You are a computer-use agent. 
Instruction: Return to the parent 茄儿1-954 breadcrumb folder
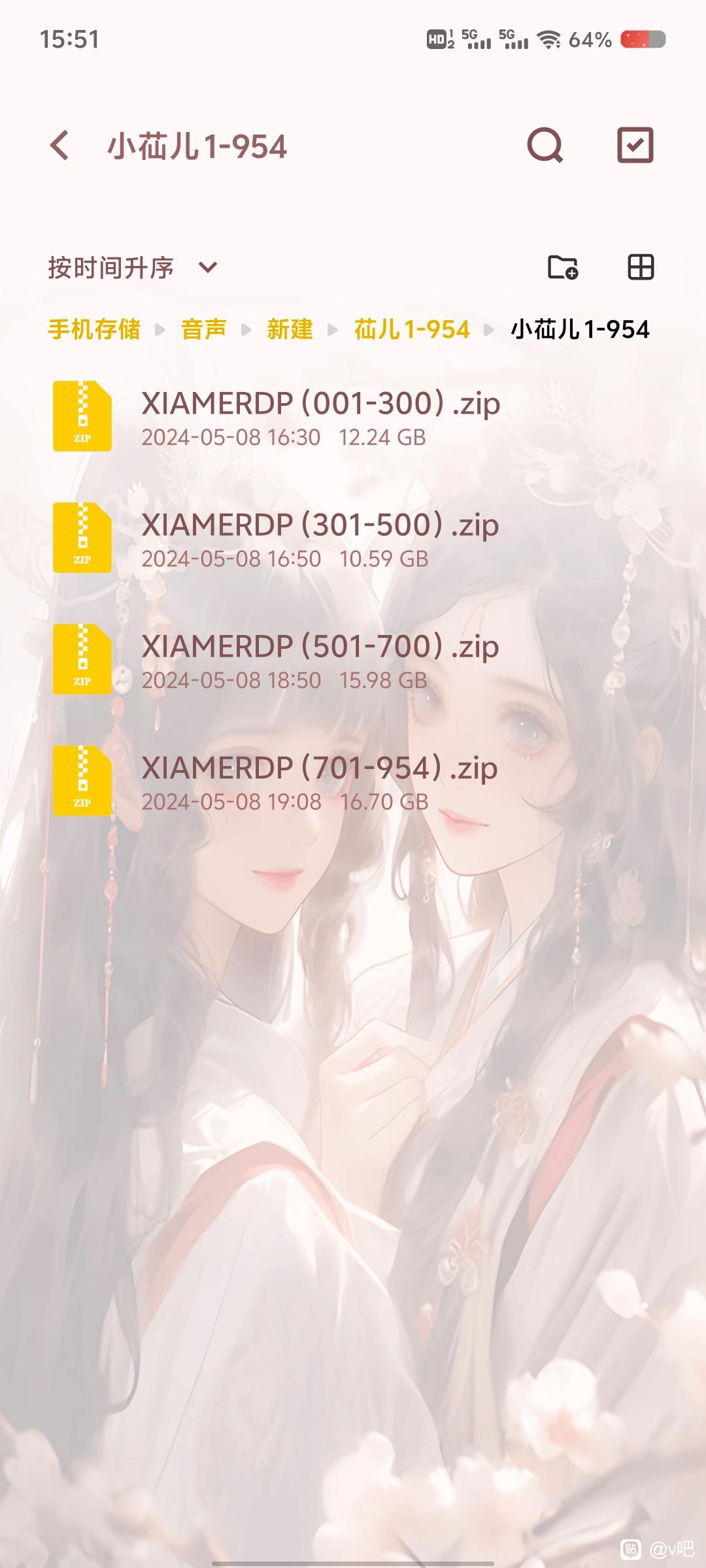(412, 329)
